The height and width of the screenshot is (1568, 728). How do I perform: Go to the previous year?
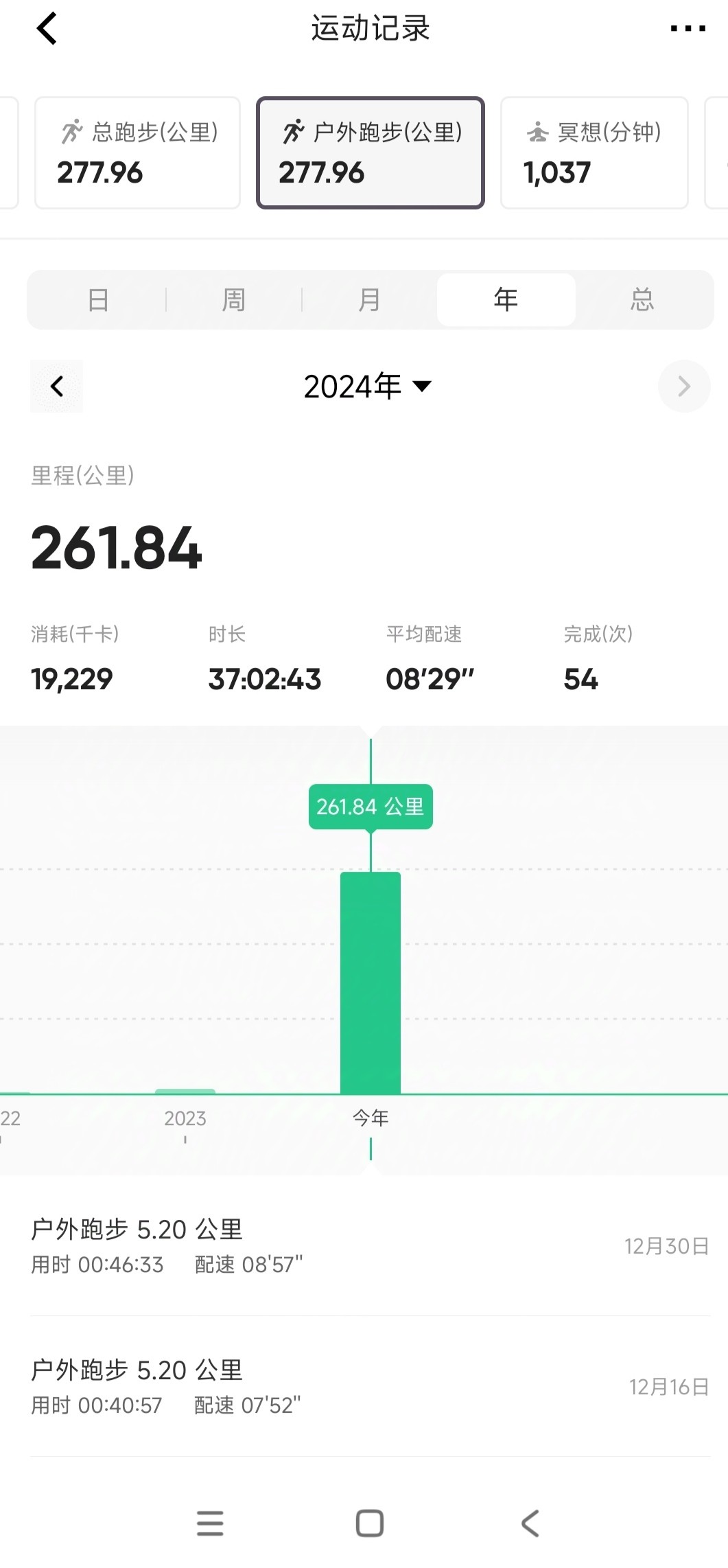coord(57,387)
